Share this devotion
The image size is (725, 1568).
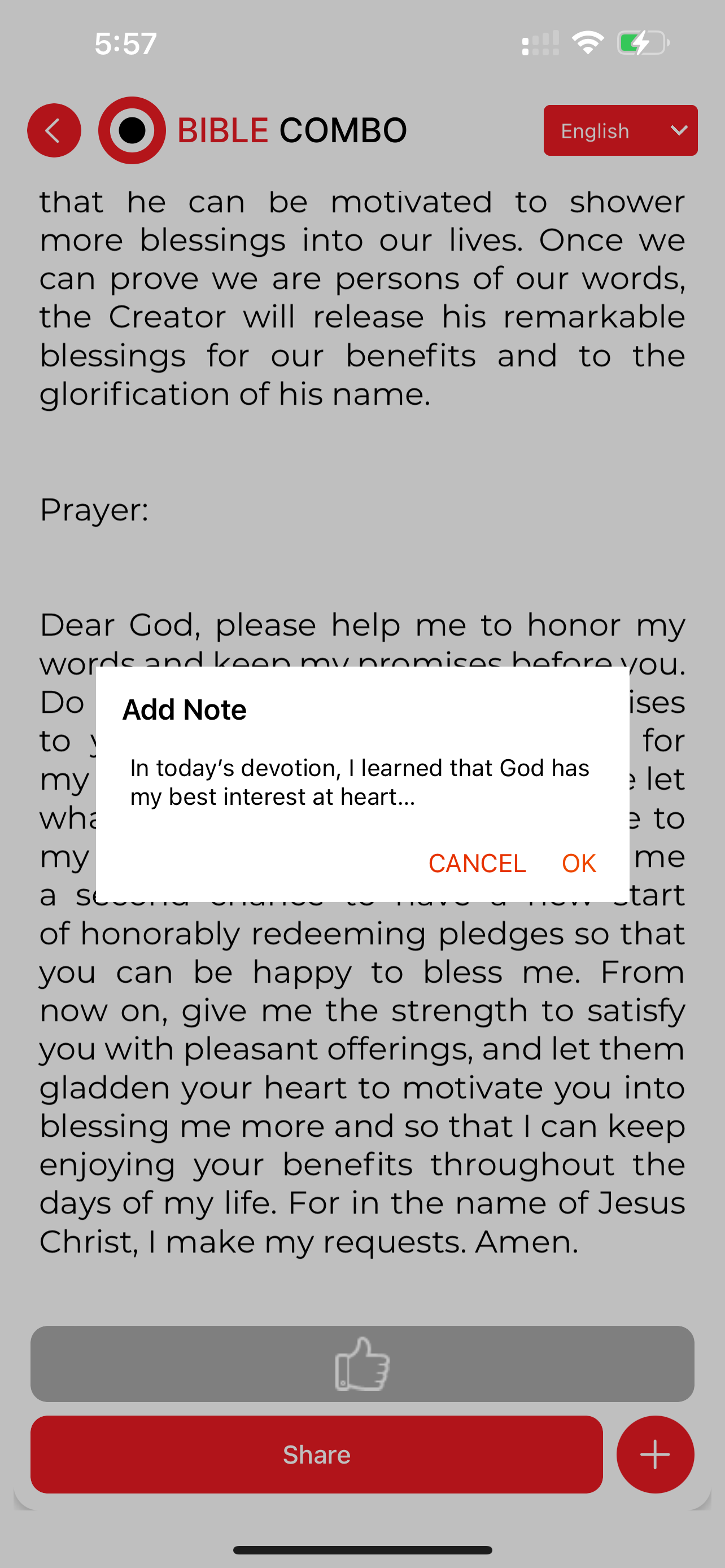tap(317, 1454)
